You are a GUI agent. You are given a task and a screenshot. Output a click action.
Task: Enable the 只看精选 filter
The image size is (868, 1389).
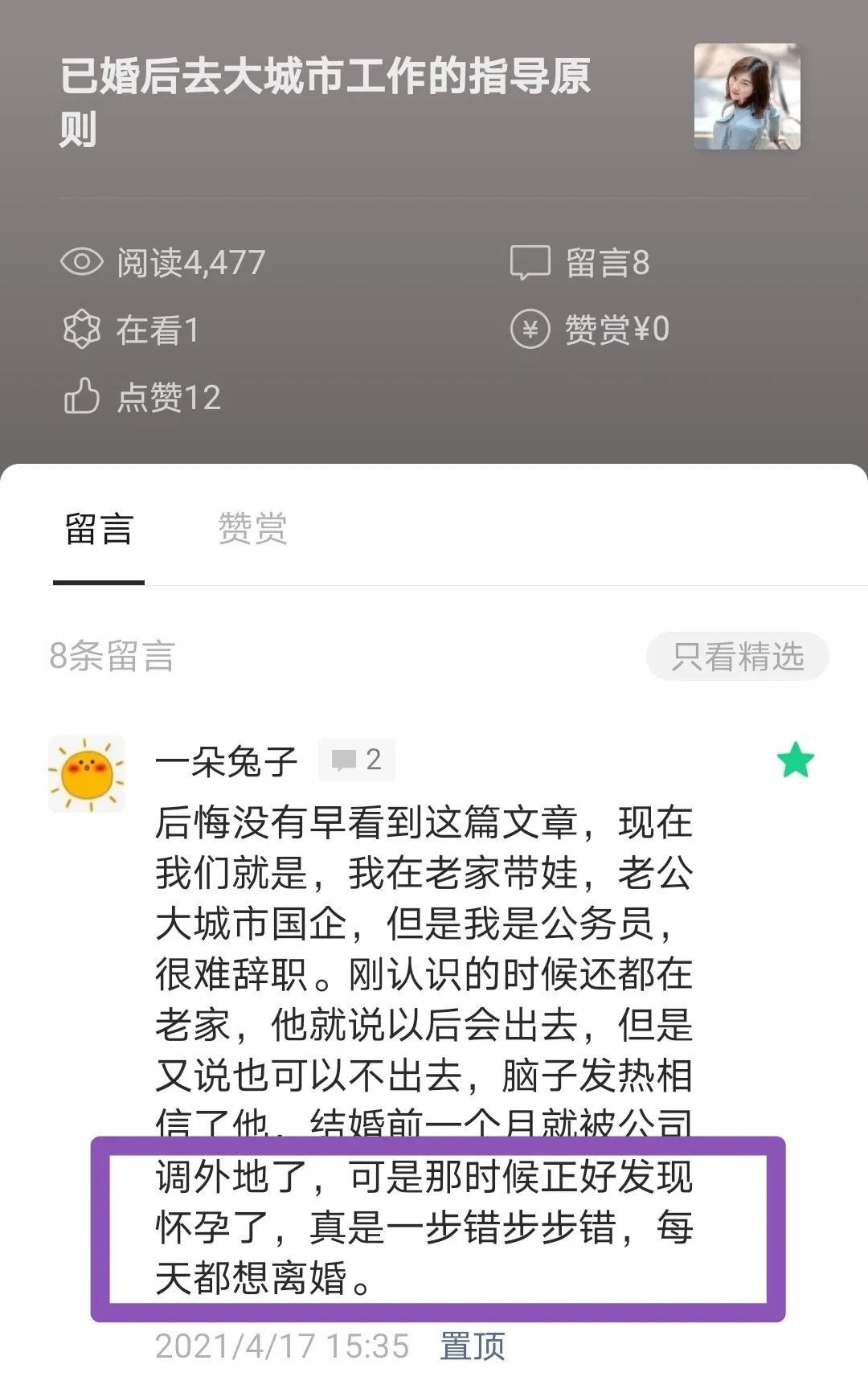(736, 656)
